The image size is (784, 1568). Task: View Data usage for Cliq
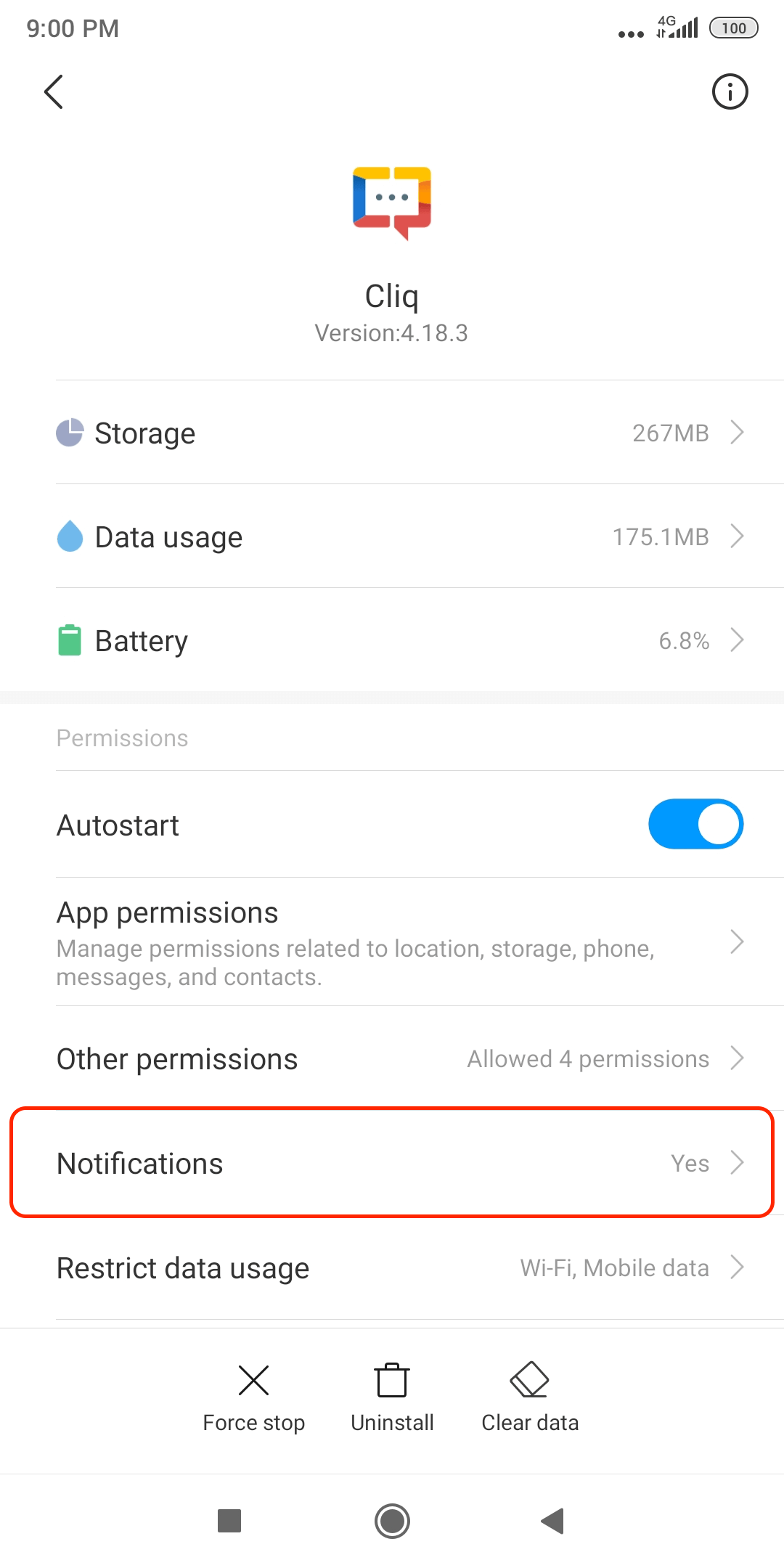coord(399,537)
